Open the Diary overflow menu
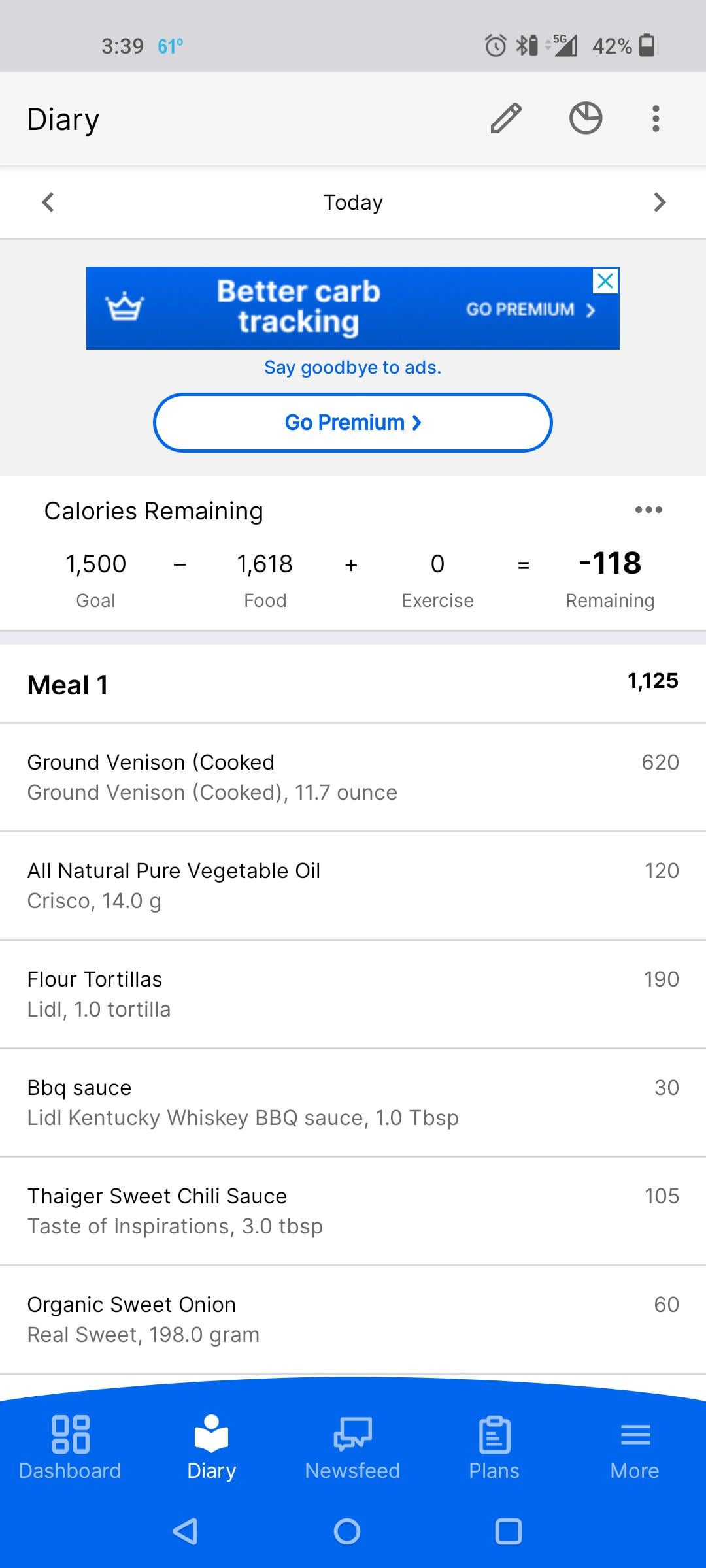Screen dimensions: 706x1568 pos(656,119)
